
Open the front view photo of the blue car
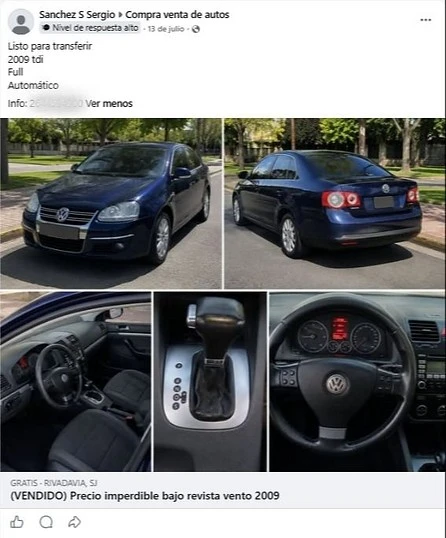coord(111,203)
